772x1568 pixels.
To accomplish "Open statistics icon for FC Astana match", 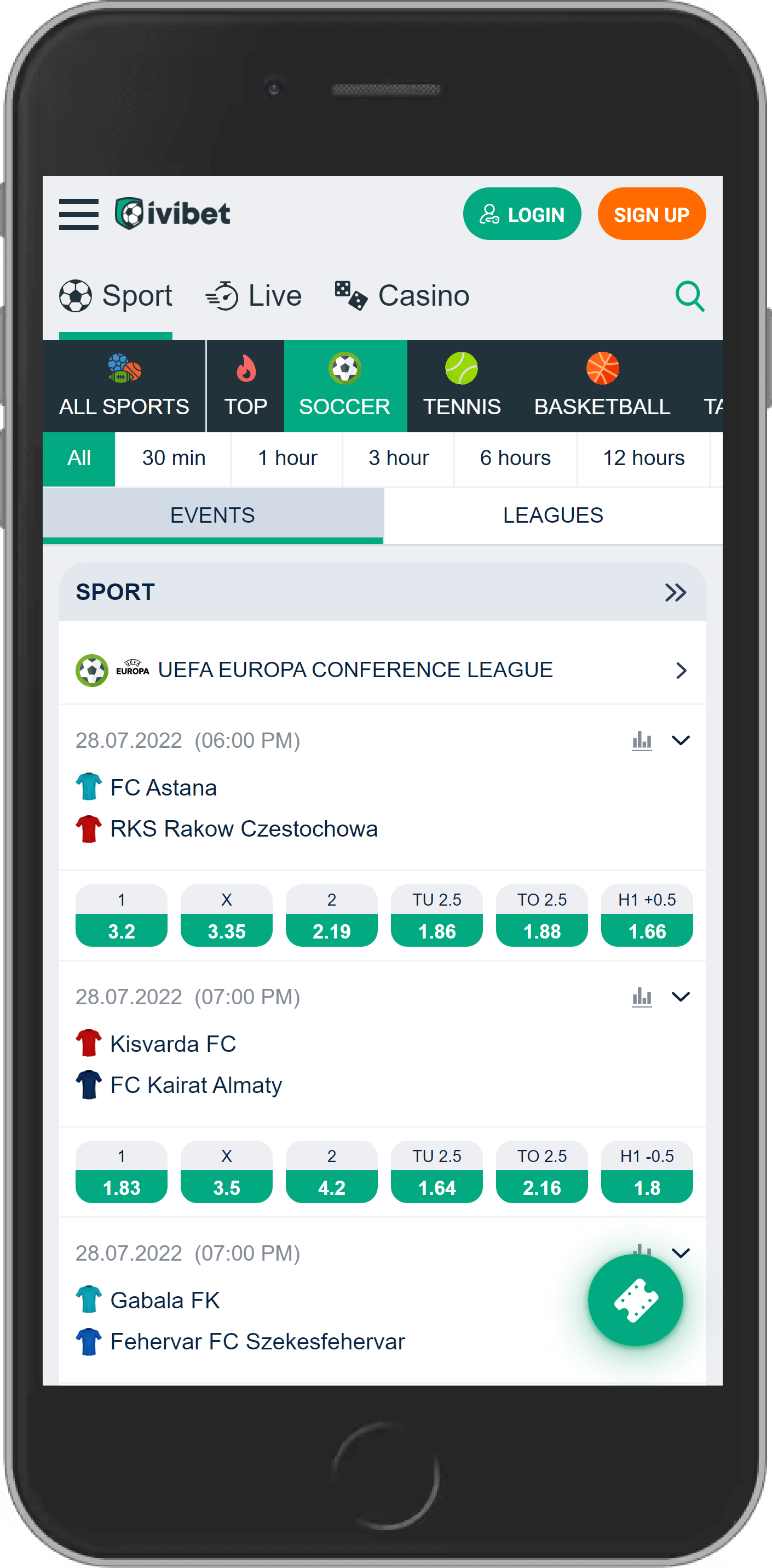I will (x=642, y=741).
